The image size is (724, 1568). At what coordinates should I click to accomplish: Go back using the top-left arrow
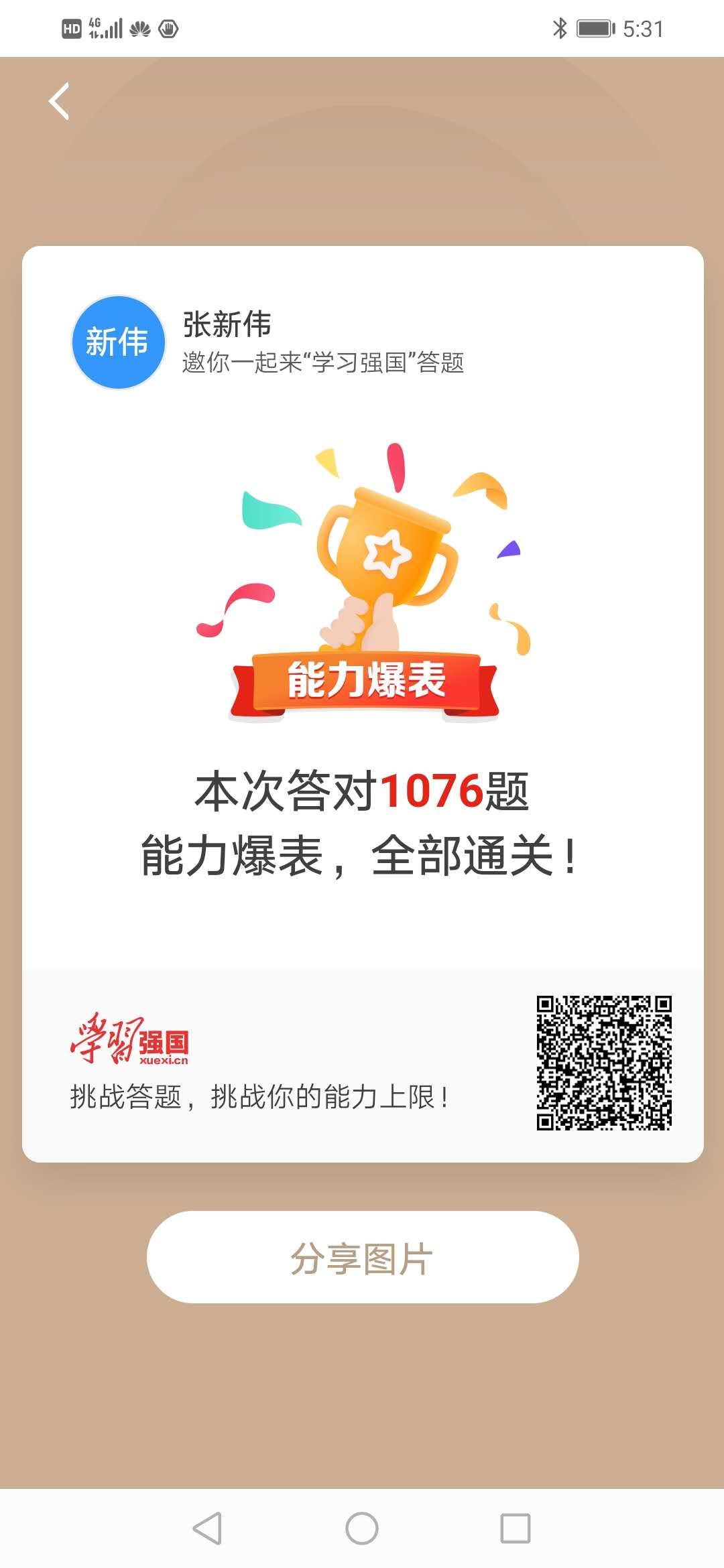[x=60, y=102]
